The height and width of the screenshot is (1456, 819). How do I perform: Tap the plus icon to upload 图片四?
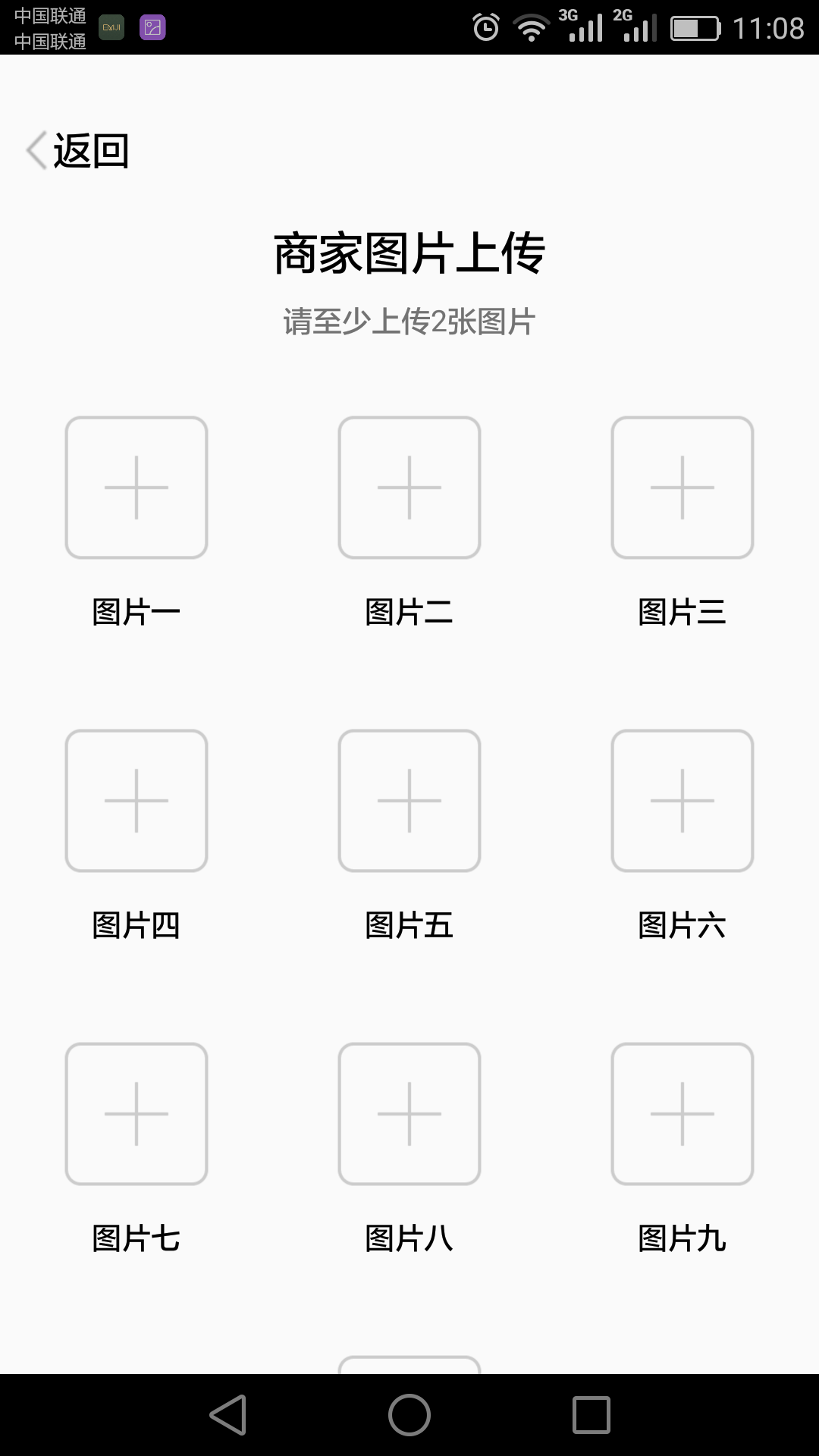[x=136, y=800]
